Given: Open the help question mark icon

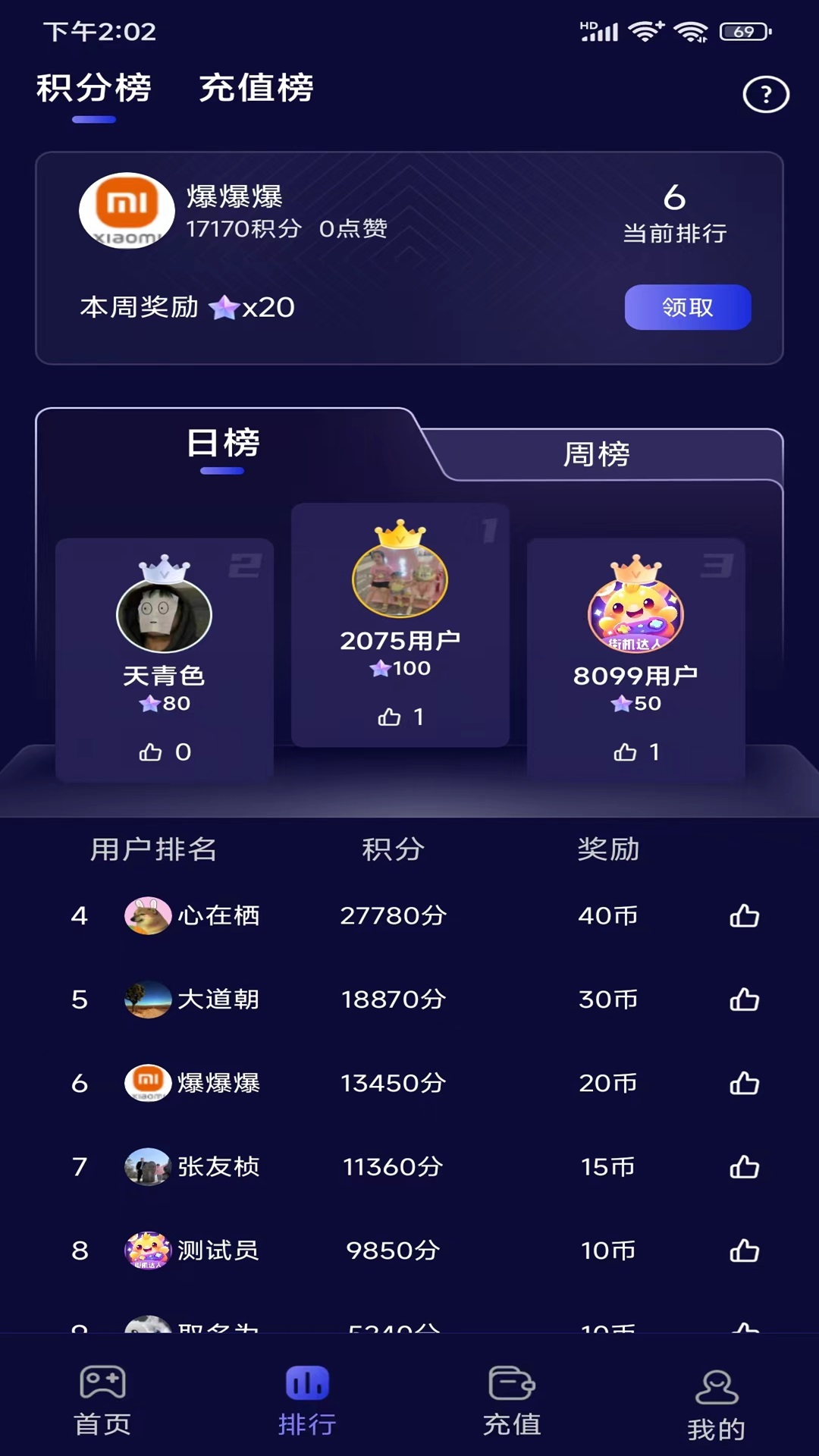Looking at the screenshot, I should pos(765,95).
